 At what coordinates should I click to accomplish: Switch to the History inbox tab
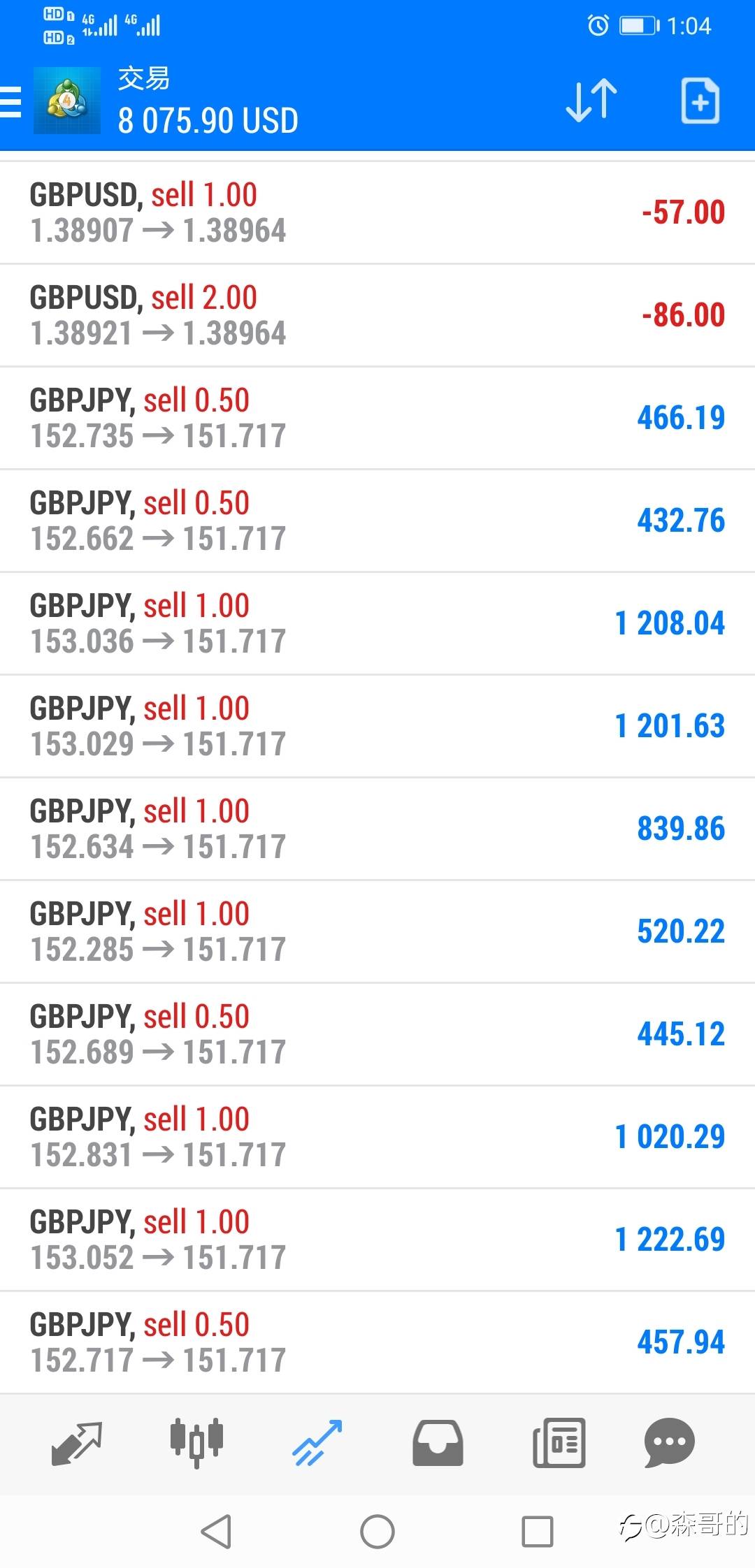(x=438, y=1443)
